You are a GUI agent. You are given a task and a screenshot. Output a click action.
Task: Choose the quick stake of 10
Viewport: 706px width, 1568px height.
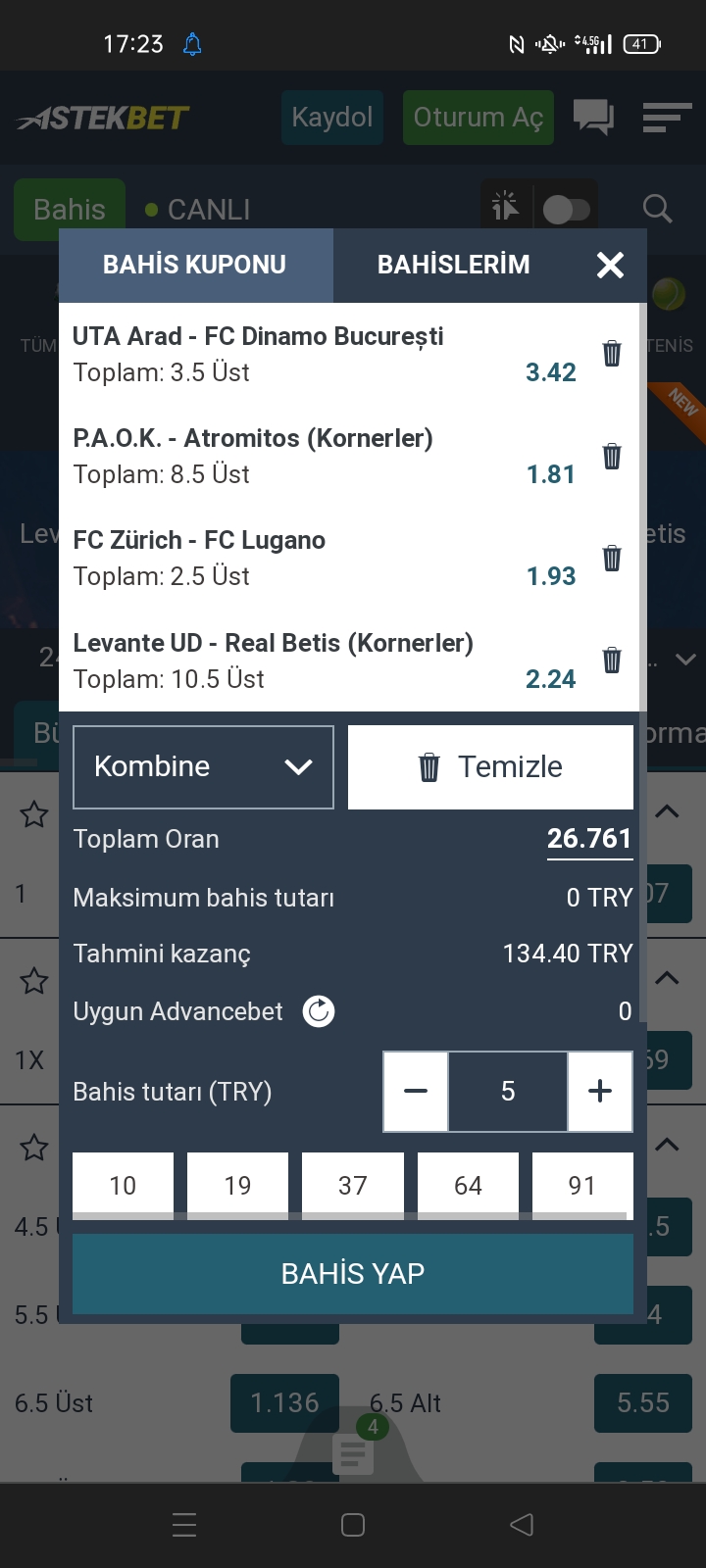(123, 1186)
